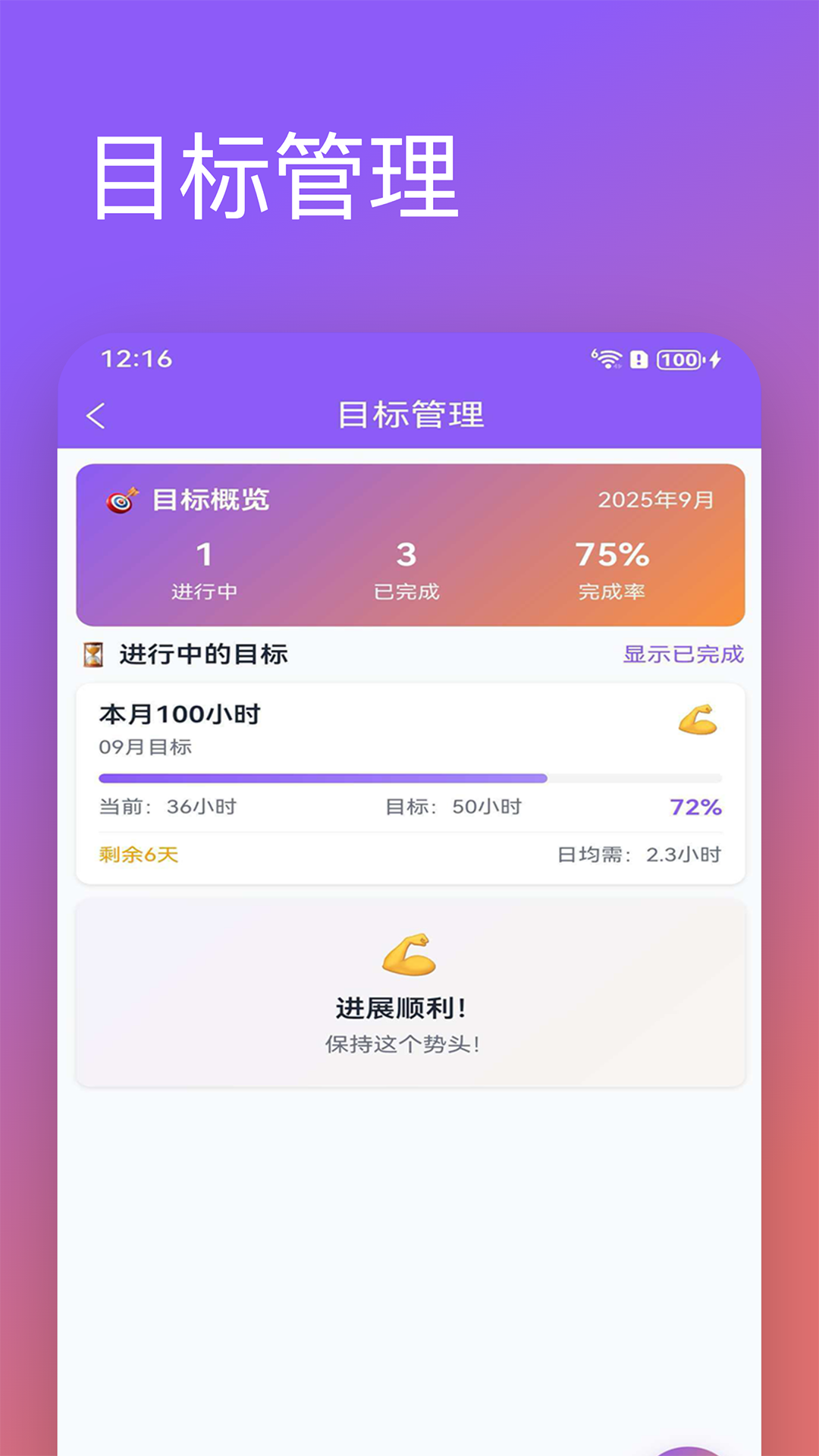Click the 72% completion percentage

point(695,808)
